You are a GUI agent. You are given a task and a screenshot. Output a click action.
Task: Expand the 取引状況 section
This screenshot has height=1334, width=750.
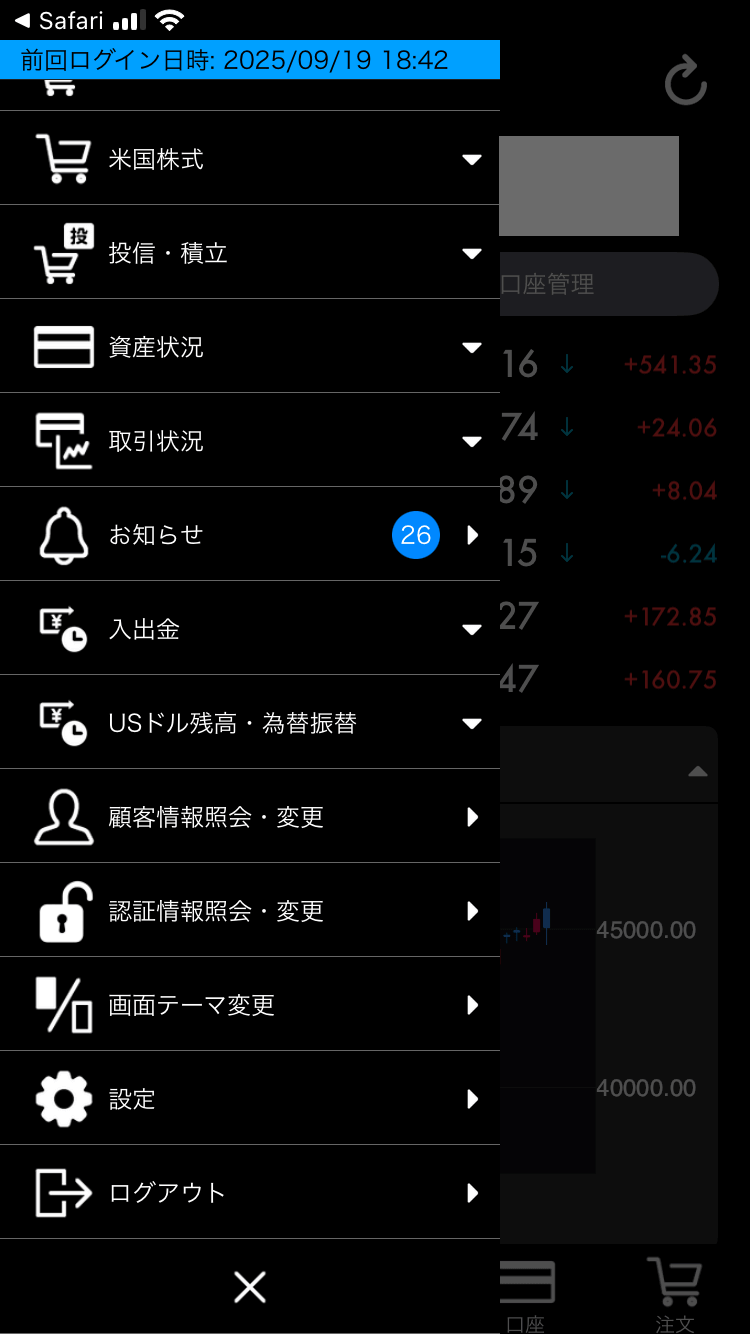pyautogui.click(x=250, y=441)
